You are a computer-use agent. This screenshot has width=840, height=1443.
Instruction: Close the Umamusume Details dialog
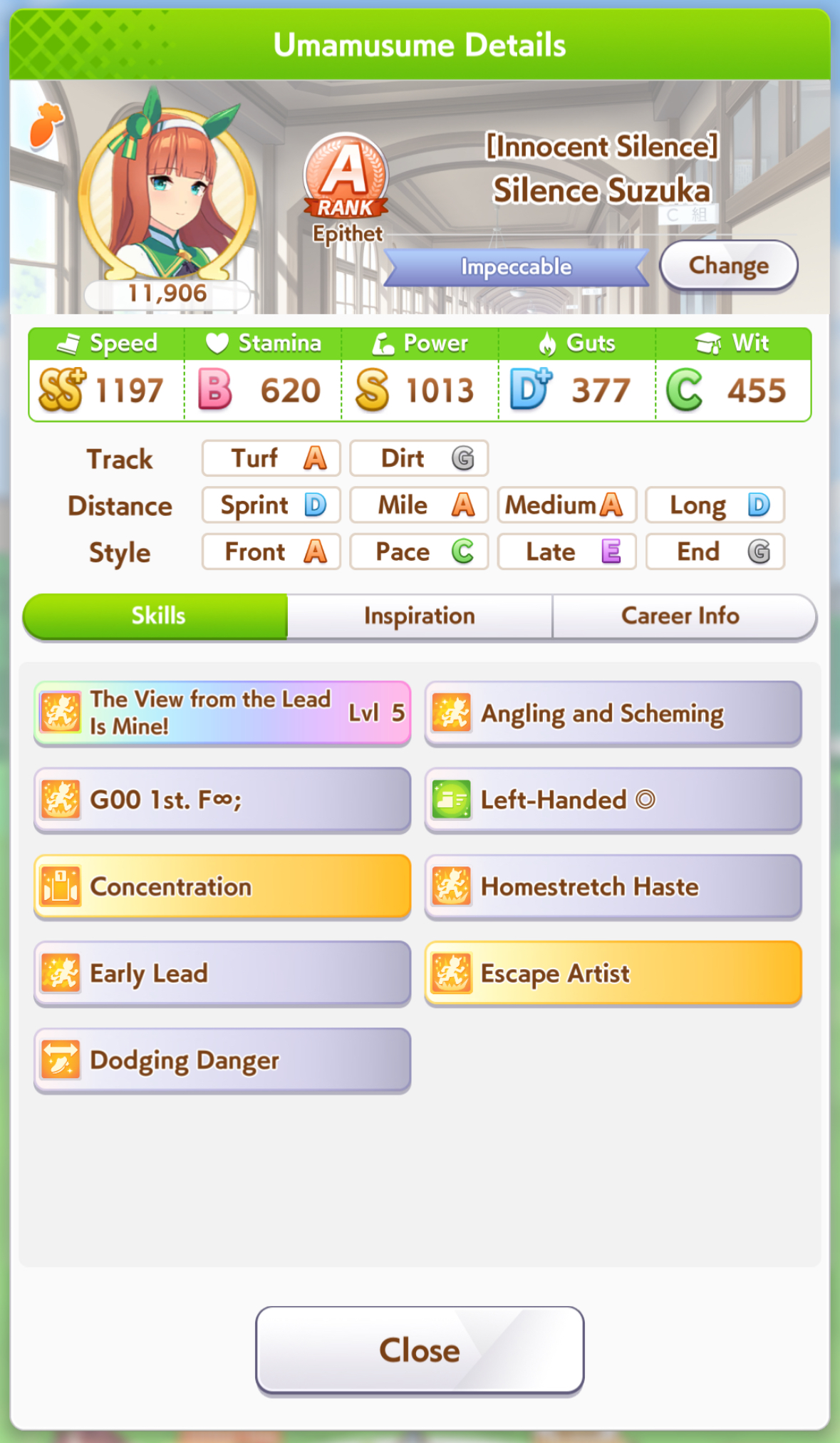click(x=420, y=1350)
